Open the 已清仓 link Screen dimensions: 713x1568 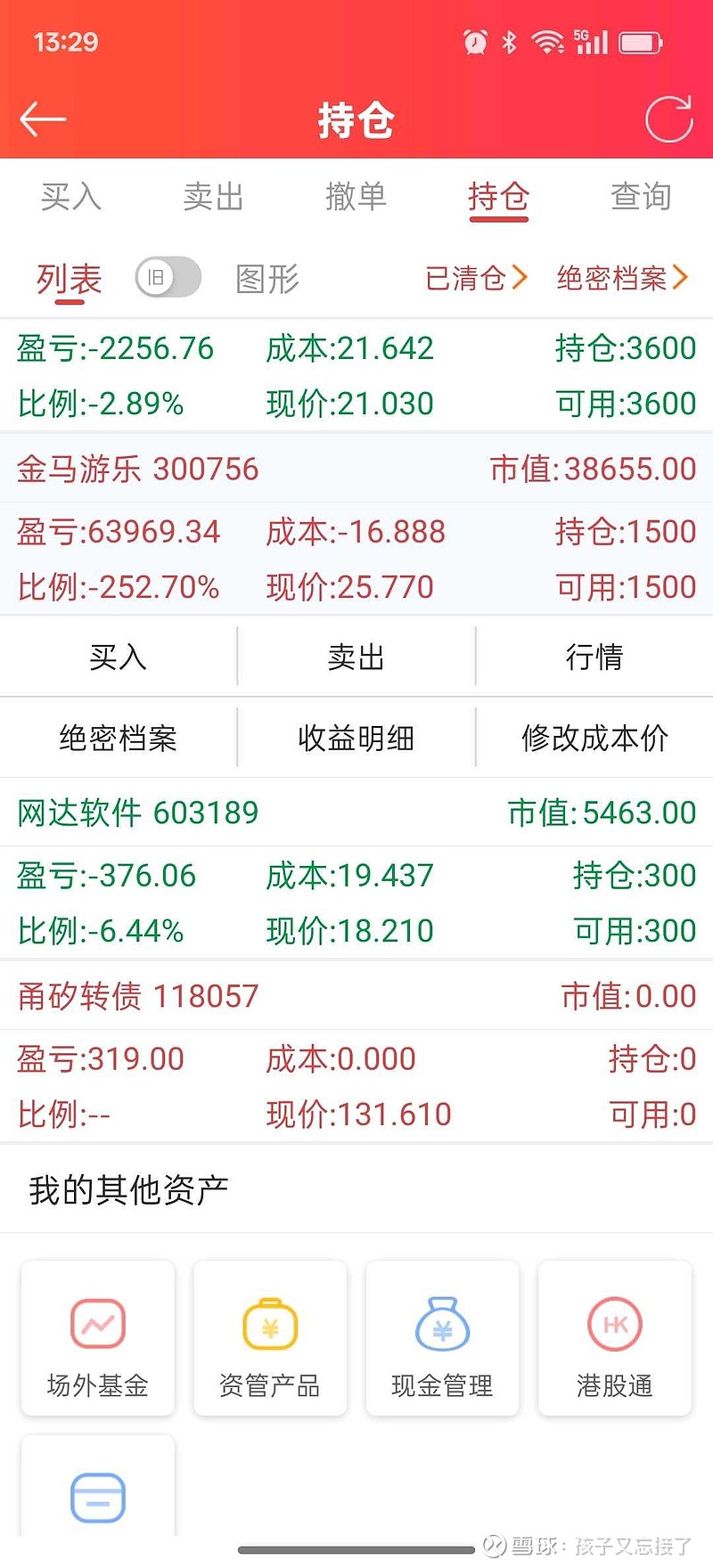(477, 278)
